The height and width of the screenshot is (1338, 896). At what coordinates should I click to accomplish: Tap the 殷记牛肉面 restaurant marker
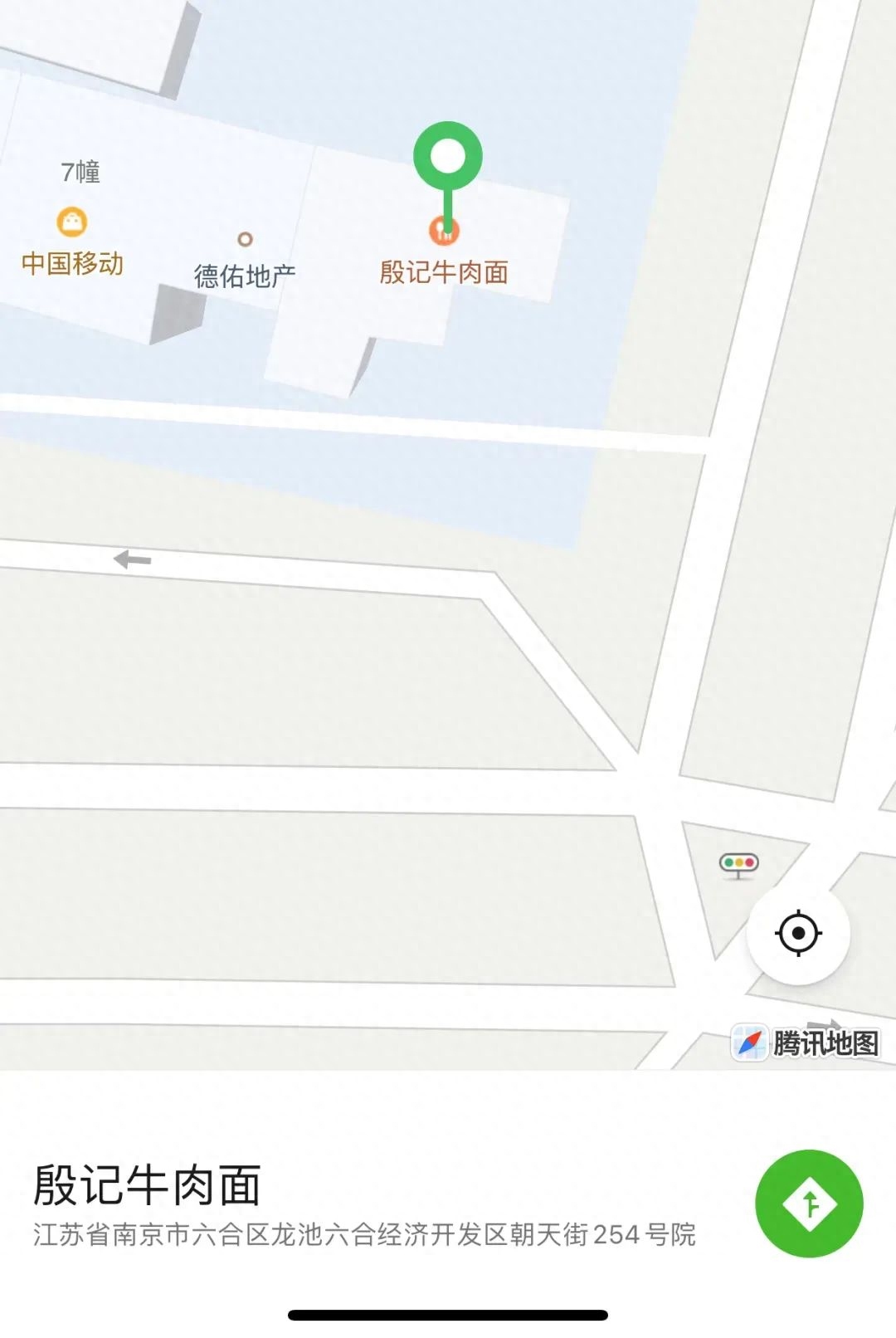[x=445, y=231]
